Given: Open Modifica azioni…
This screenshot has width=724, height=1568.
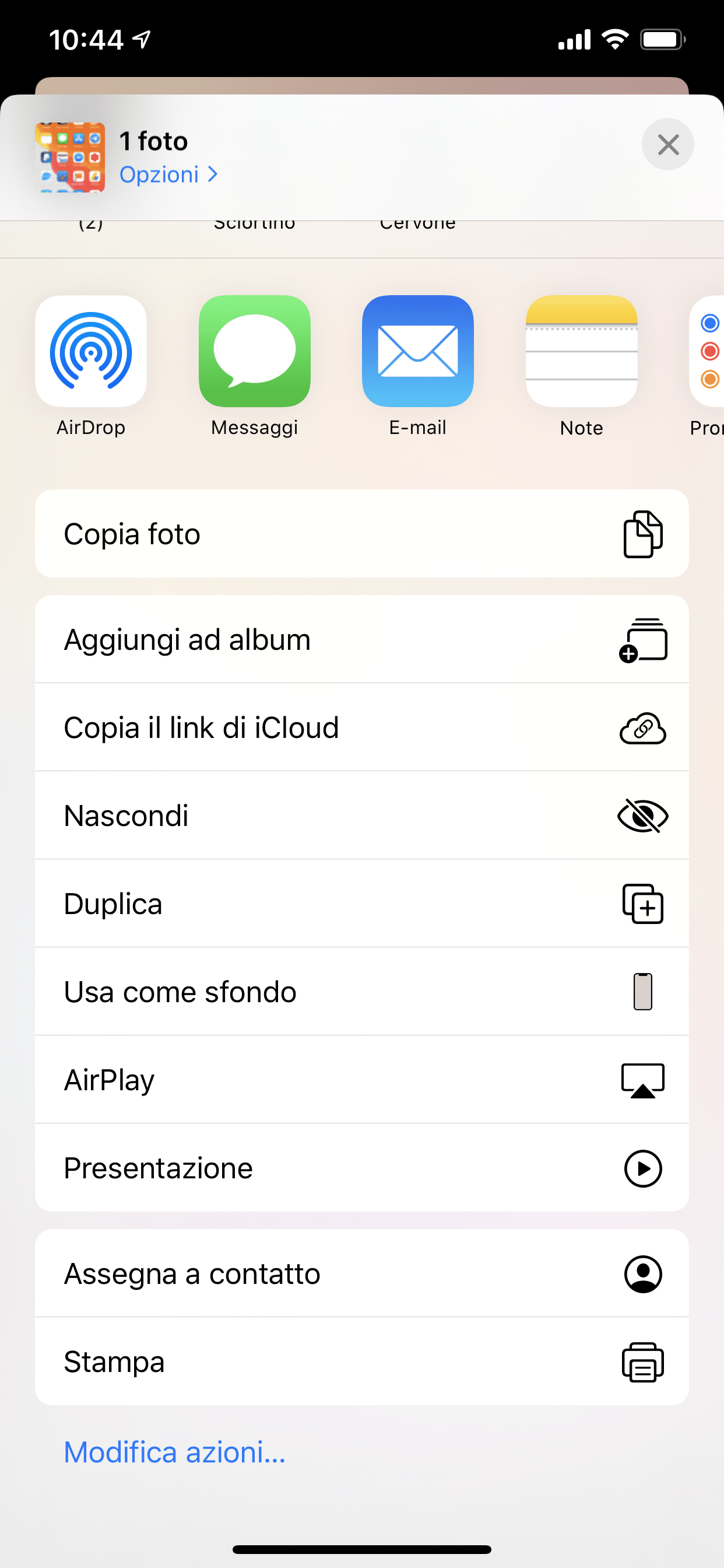Looking at the screenshot, I should (175, 1452).
